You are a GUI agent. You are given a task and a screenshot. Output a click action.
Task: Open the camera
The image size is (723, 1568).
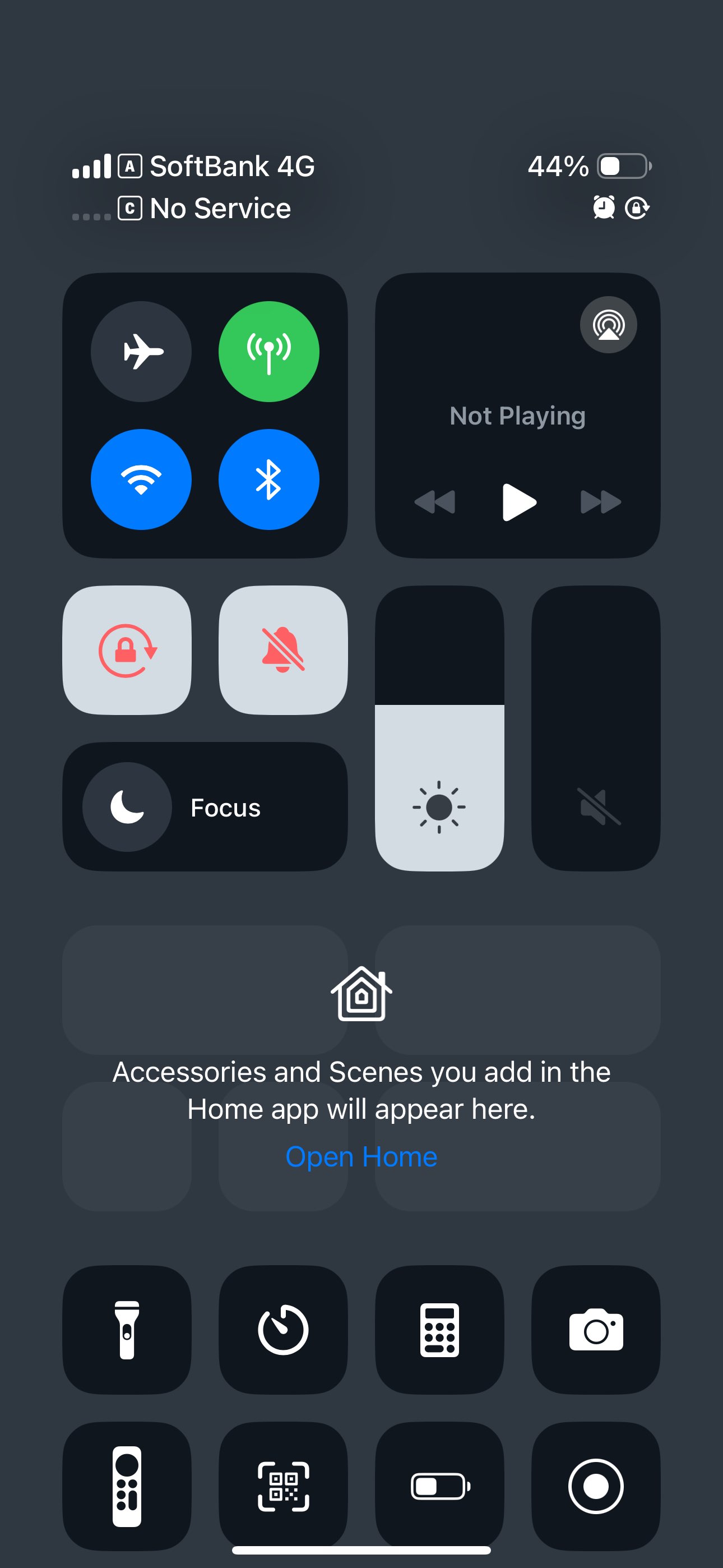click(x=596, y=1330)
